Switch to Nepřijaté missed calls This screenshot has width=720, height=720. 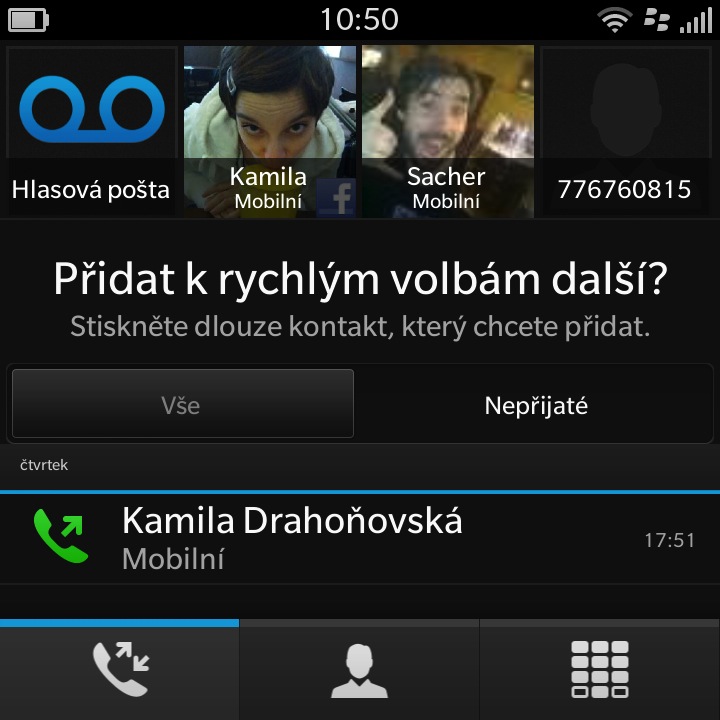pos(536,404)
